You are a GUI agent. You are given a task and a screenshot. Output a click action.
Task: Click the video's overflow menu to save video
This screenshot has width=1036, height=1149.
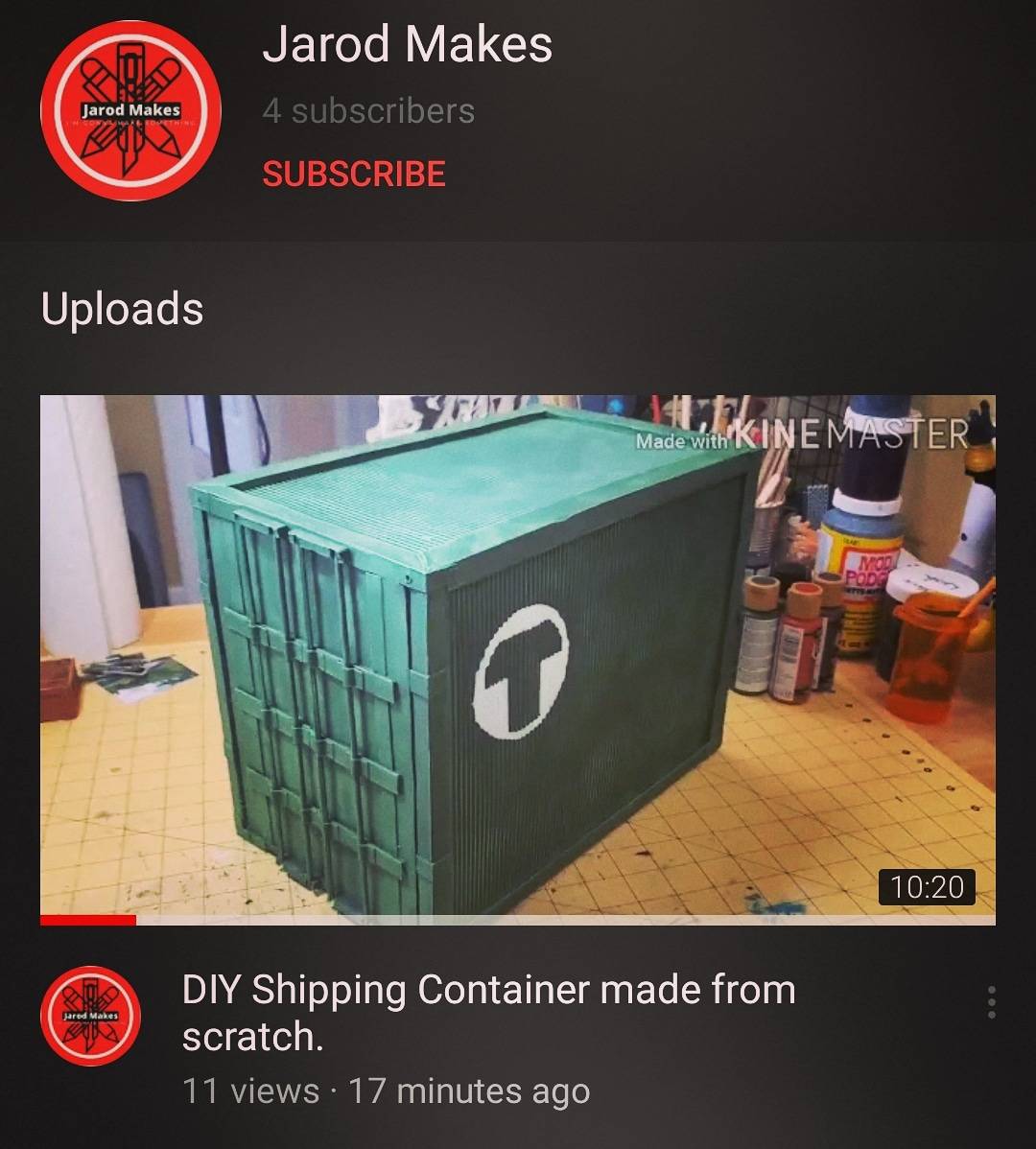tap(993, 1002)
